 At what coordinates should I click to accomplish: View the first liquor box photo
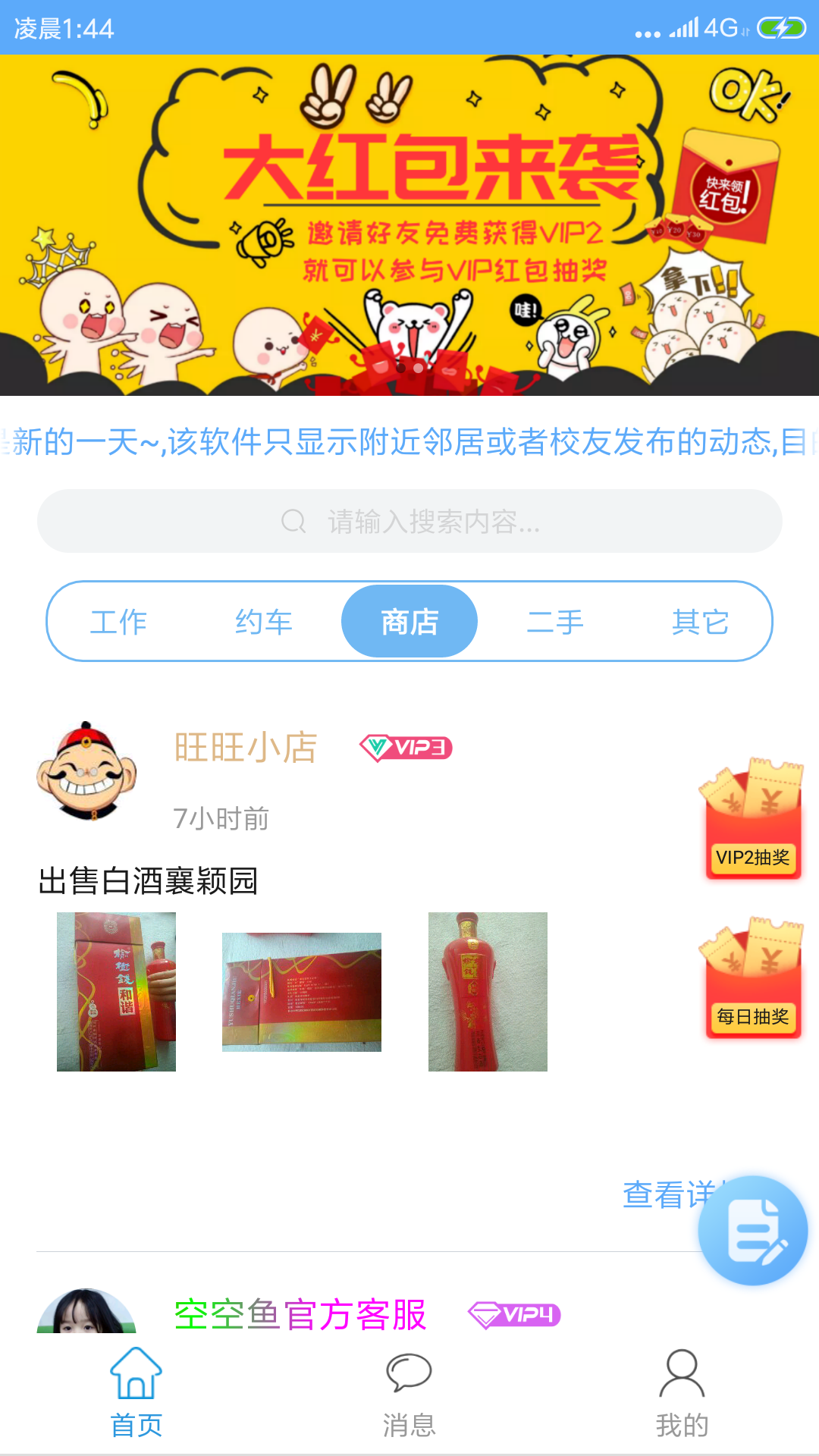[x=116, y=992]
